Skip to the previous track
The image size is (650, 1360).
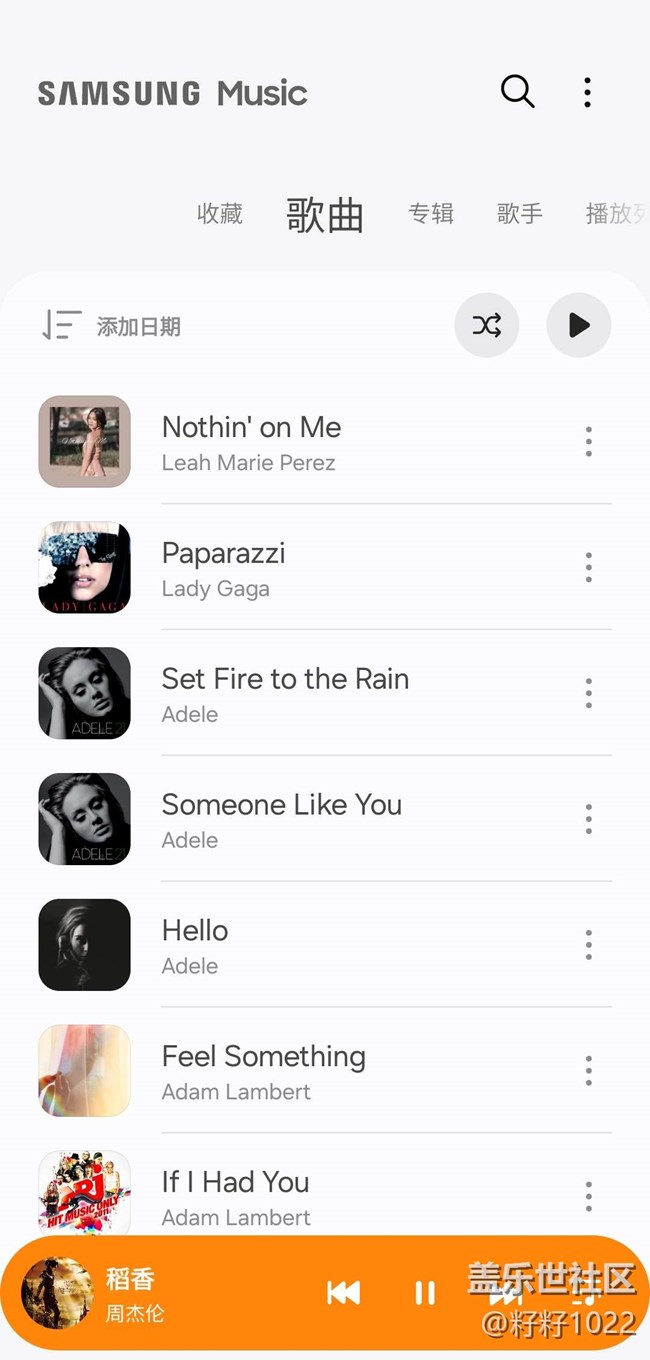coord(343,1293)
